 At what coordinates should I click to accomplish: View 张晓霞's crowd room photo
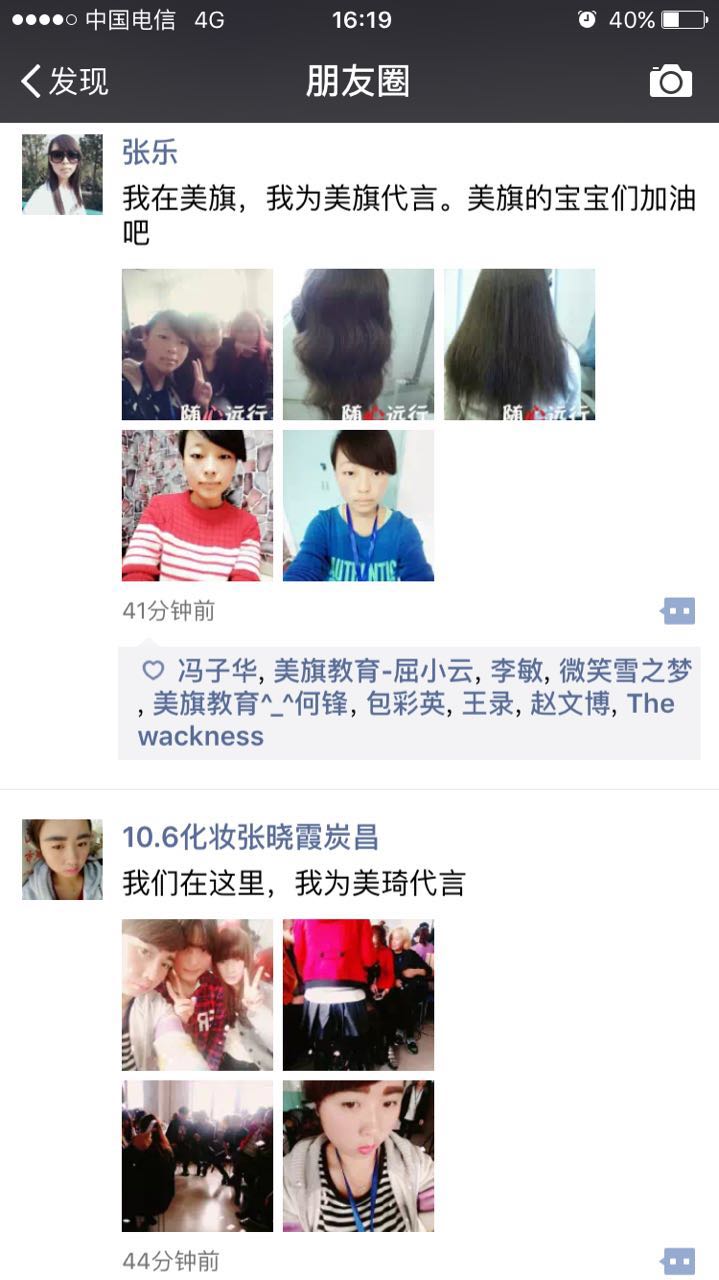point(197,1155)
